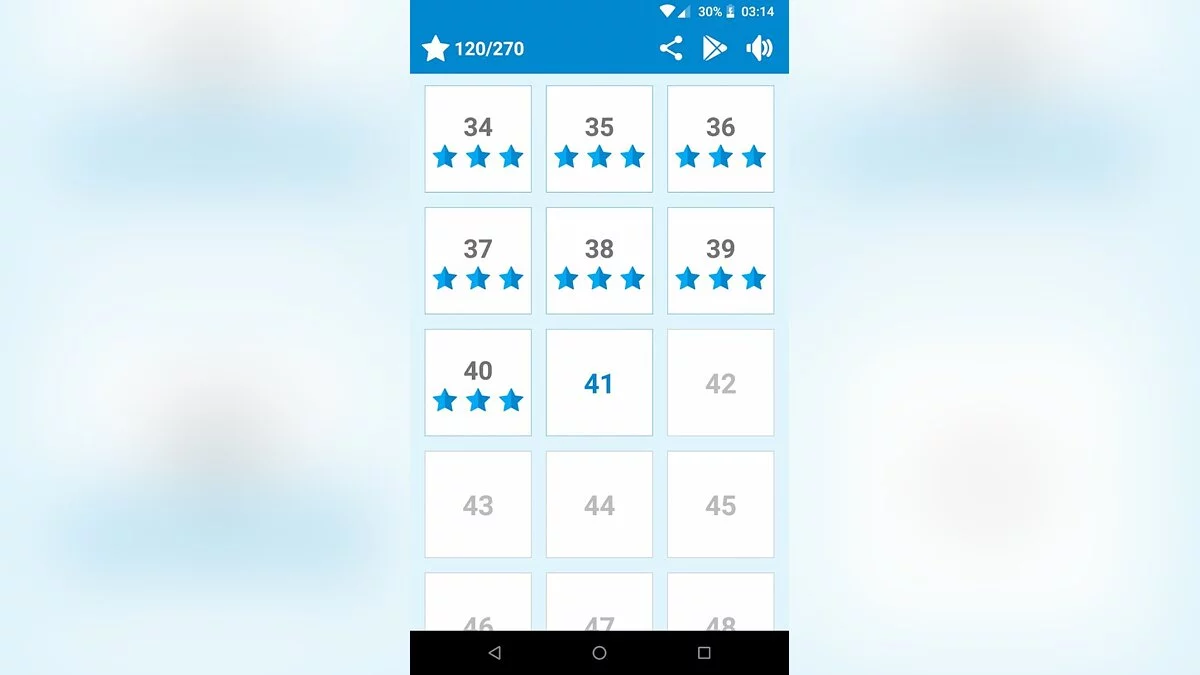Start level 39 again
The image size is (1200, 675).
click(x=720, y=261)
